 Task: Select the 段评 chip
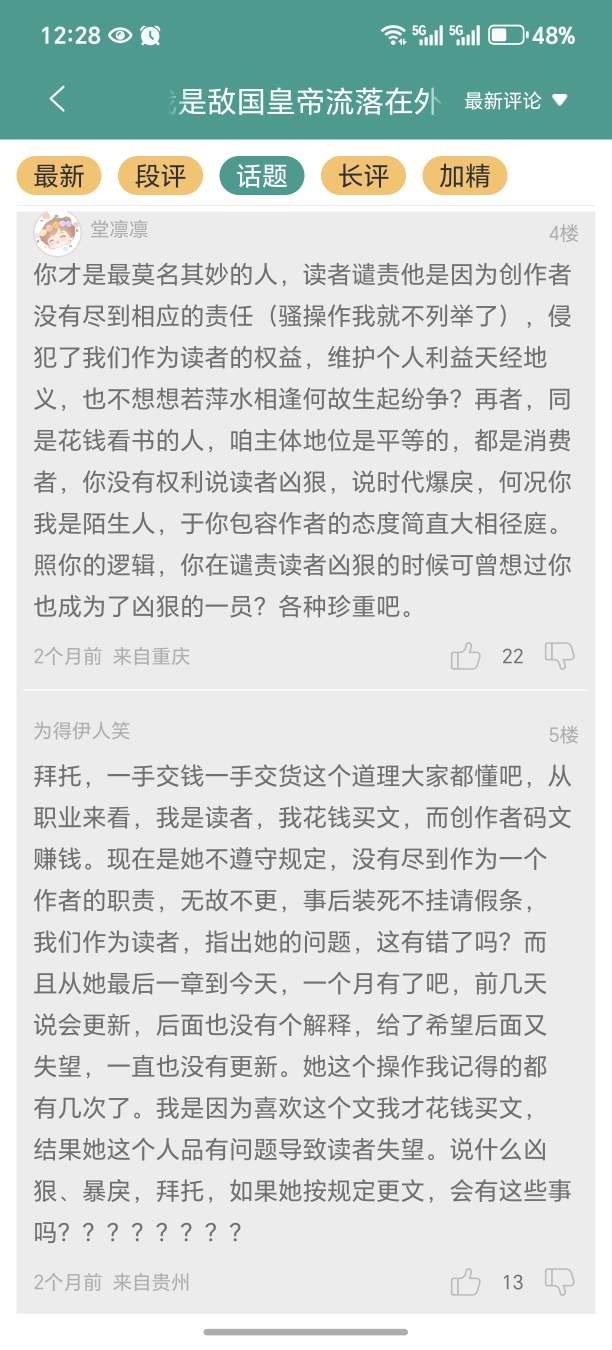(160, 176)
